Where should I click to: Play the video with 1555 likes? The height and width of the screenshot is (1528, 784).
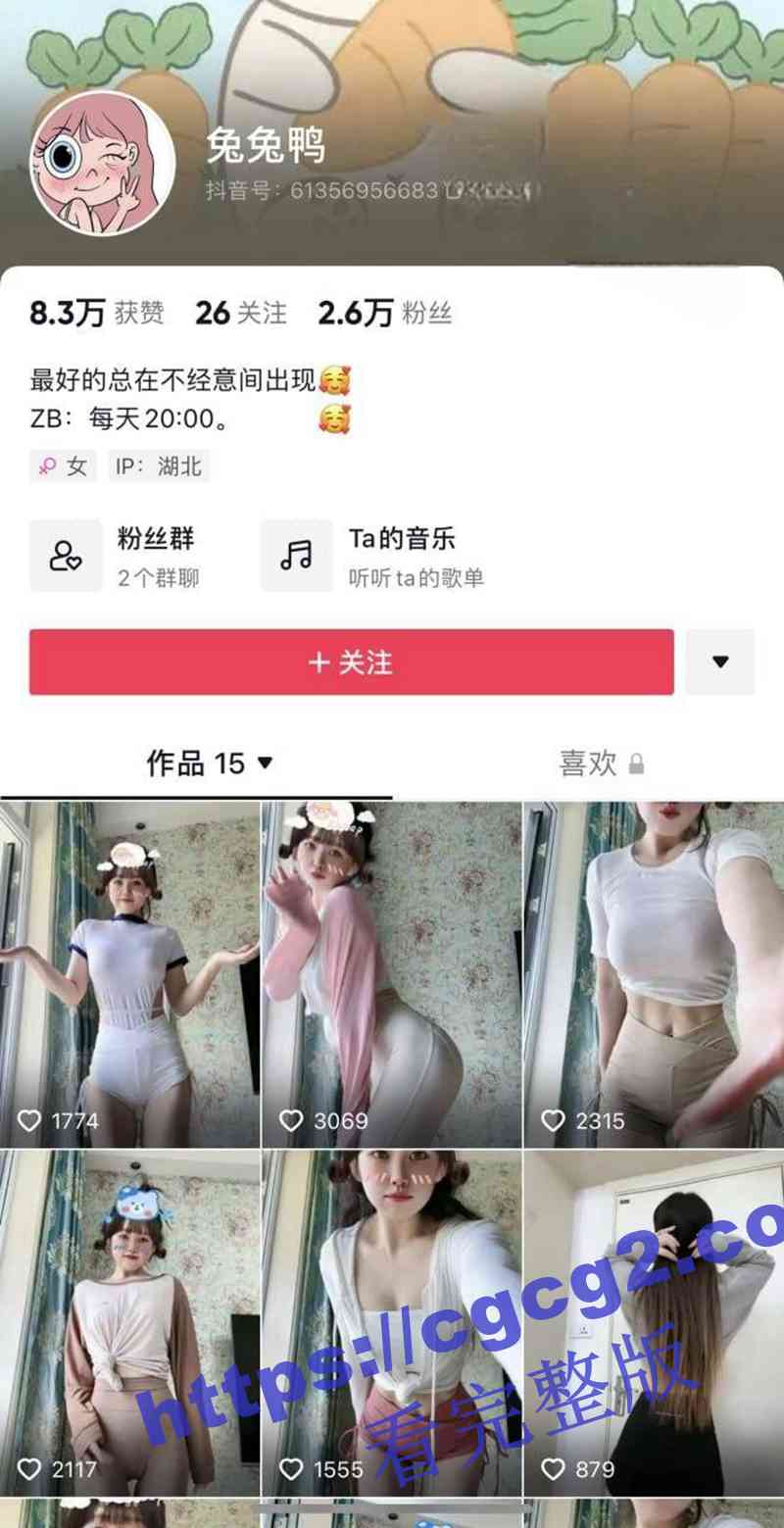click(x=391, y=1323)
